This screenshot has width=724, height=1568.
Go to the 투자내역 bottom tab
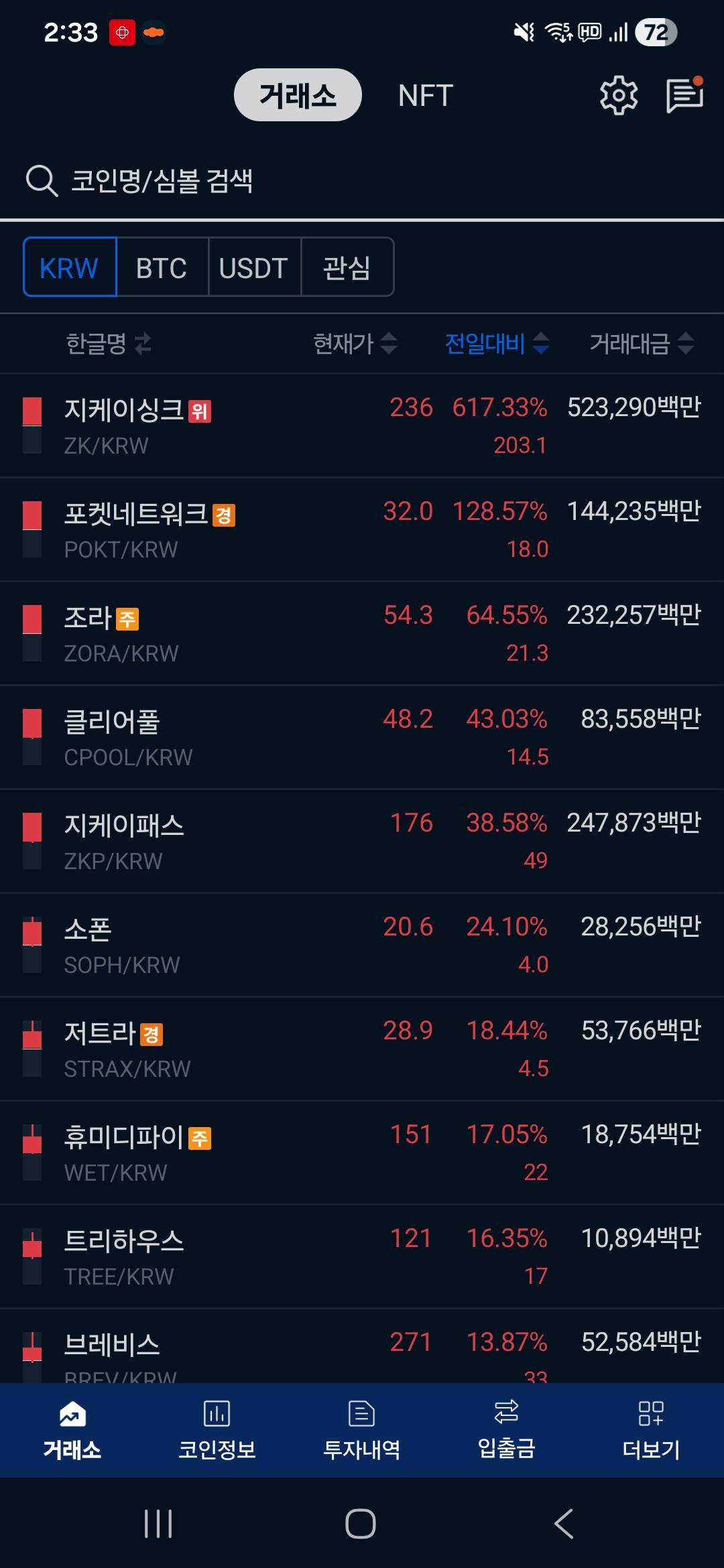coord(362,1430)
